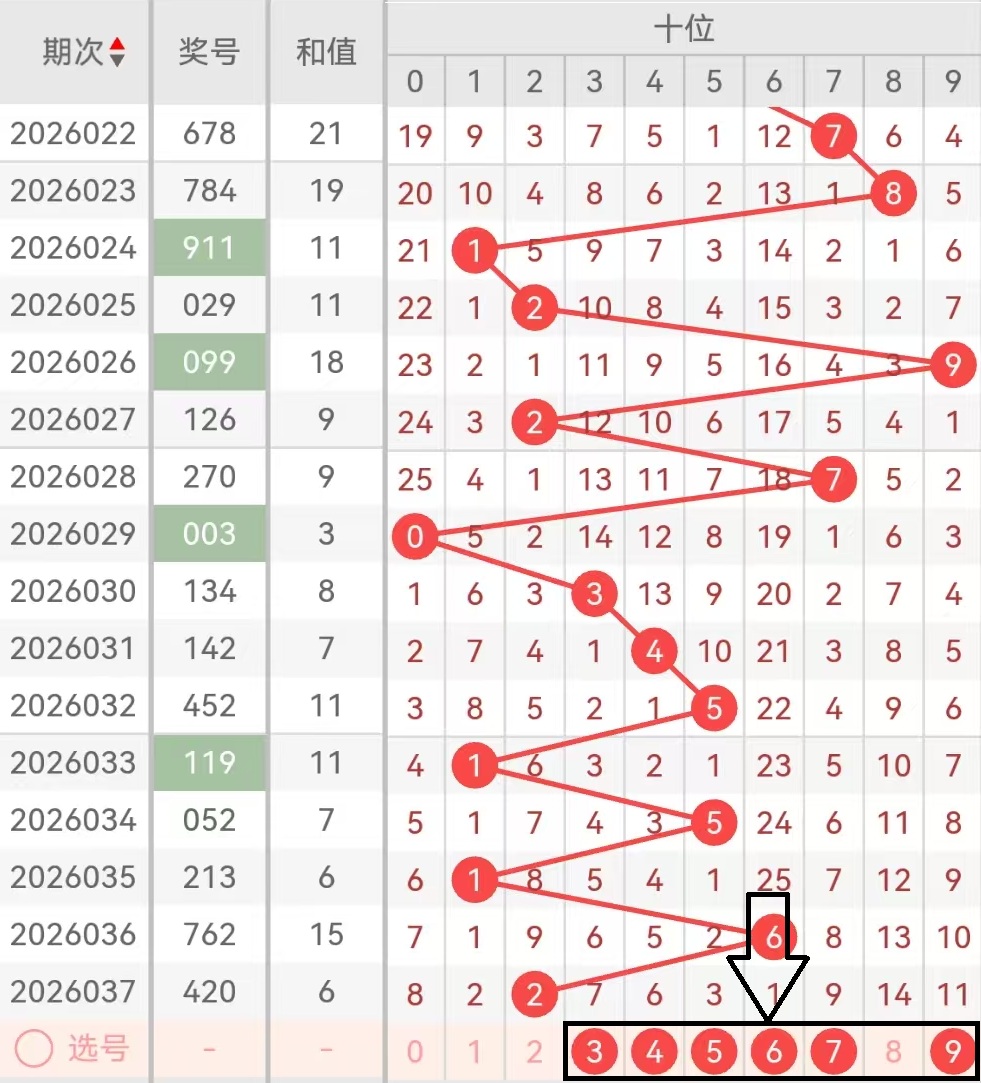Deselect number 3 in 选号 row
The height and width of the screenshot is (1083, 981).
click(x=595, y=1051)
